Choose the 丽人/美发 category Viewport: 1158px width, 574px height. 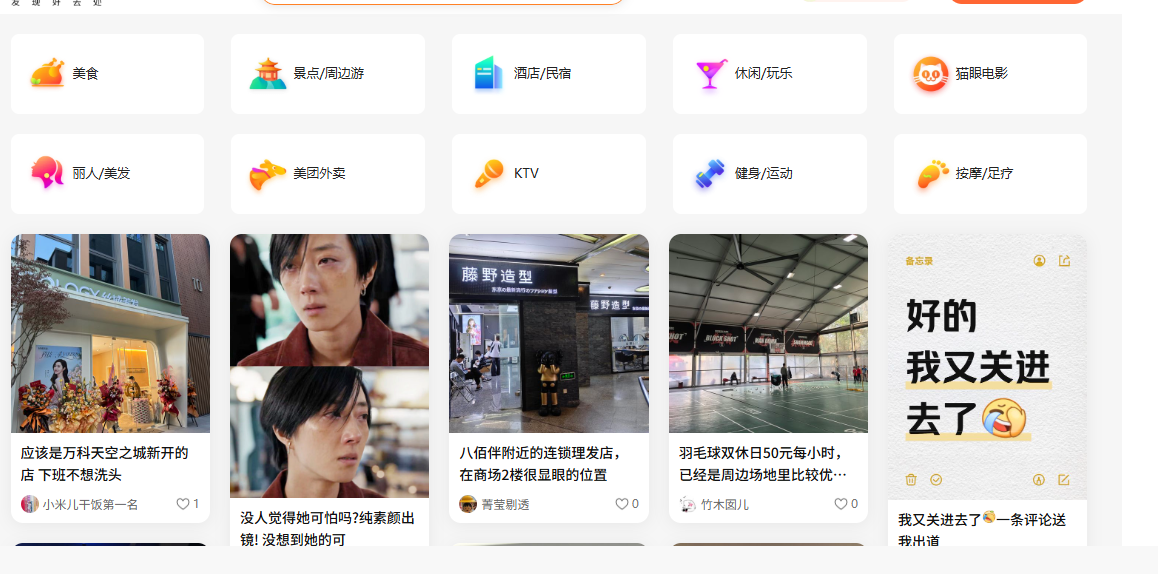pyautogui.click(x=107, y=174)
